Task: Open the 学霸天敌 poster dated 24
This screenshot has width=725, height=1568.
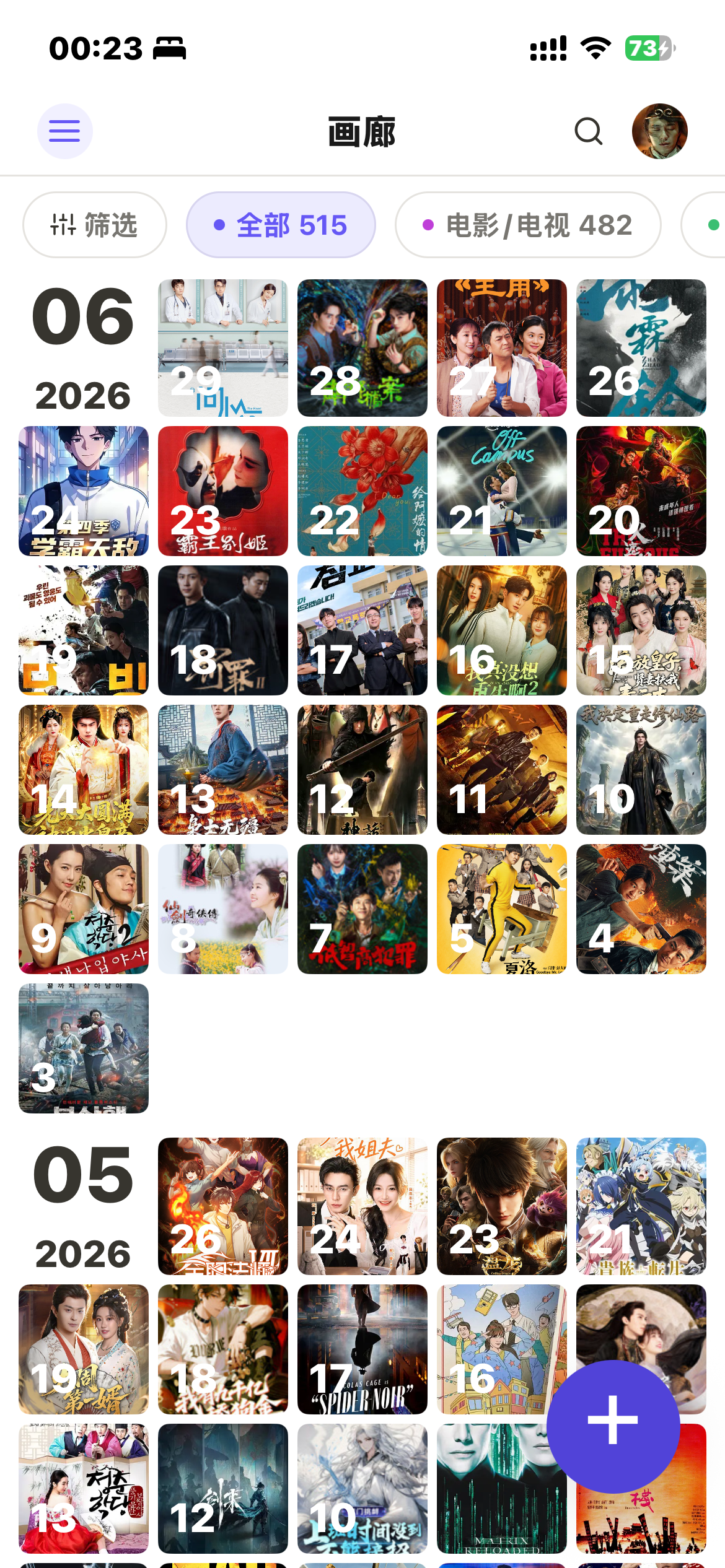Action: point(84,491)
